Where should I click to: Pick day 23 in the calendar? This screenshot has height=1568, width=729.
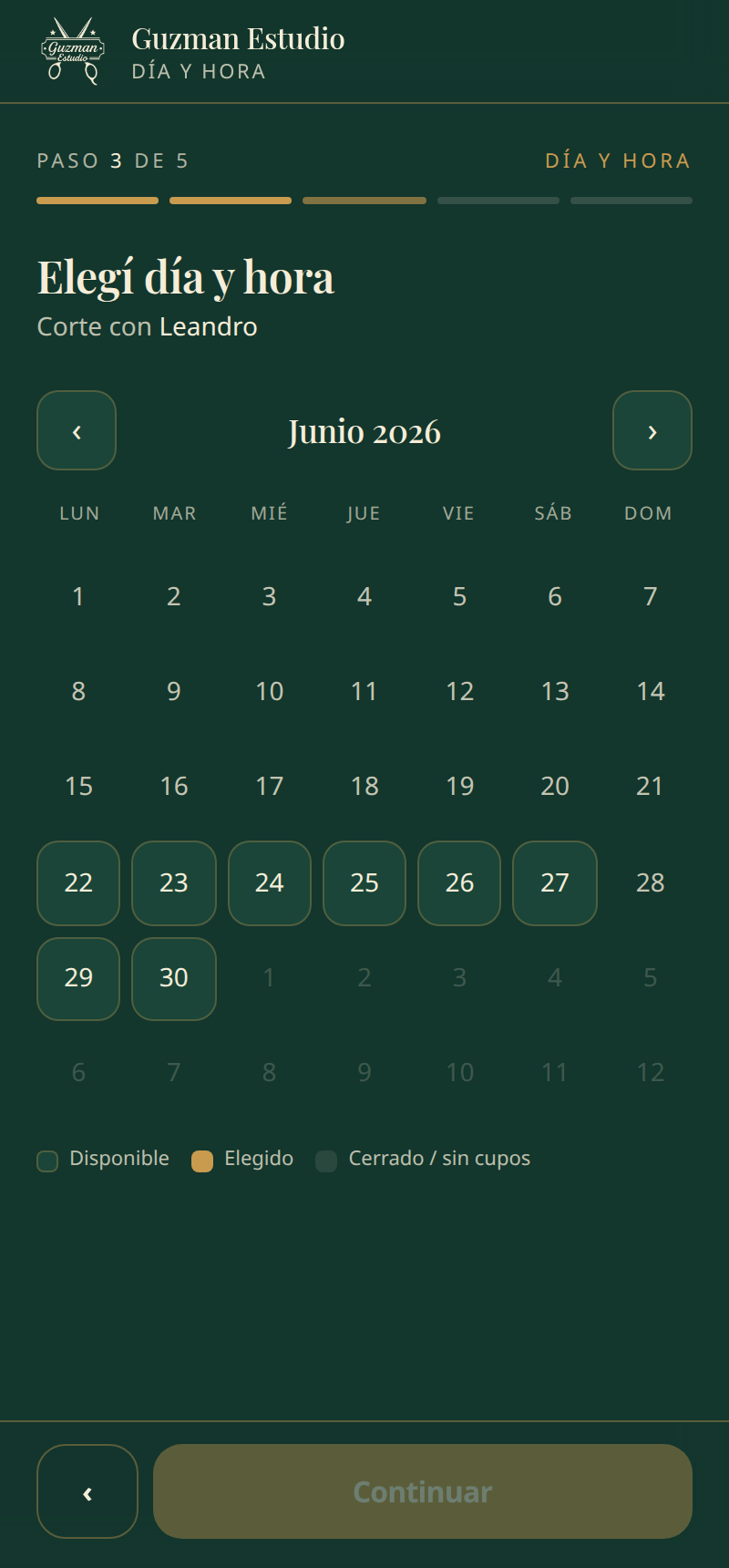pyautogui.click(x=174, y=883)
